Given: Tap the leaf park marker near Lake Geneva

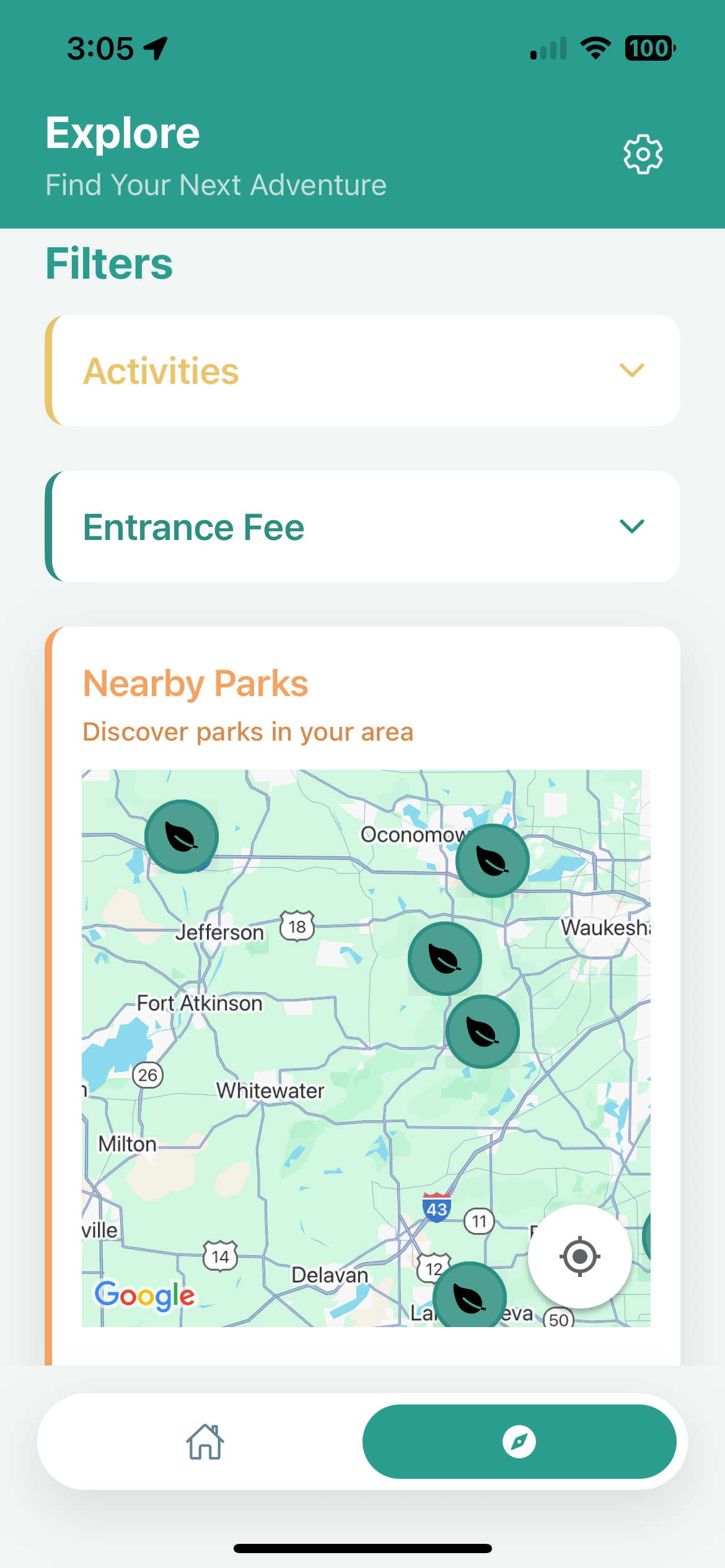Looking at the screenshot, I should (471, 1297).
